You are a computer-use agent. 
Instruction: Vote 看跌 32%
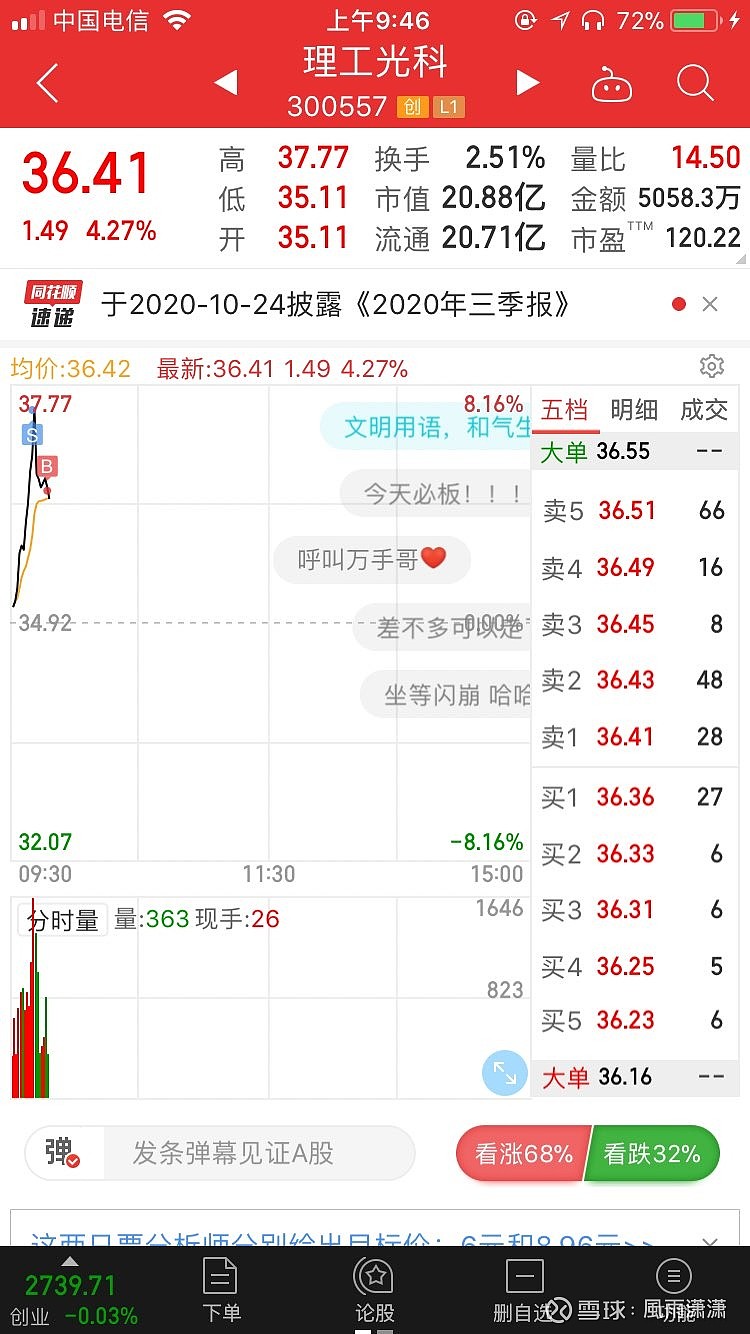(652, 1153)
